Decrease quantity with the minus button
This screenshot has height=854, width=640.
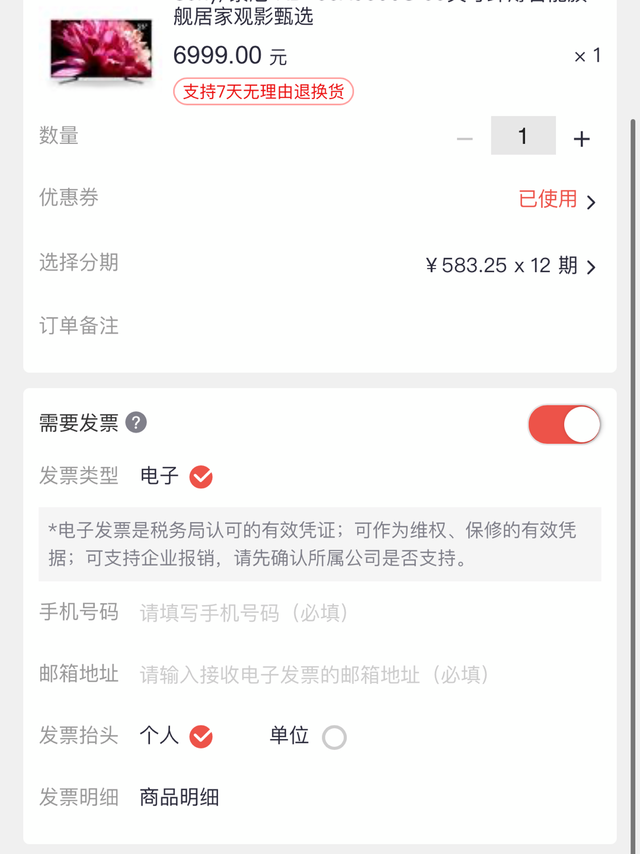click(x=464, y=138)
